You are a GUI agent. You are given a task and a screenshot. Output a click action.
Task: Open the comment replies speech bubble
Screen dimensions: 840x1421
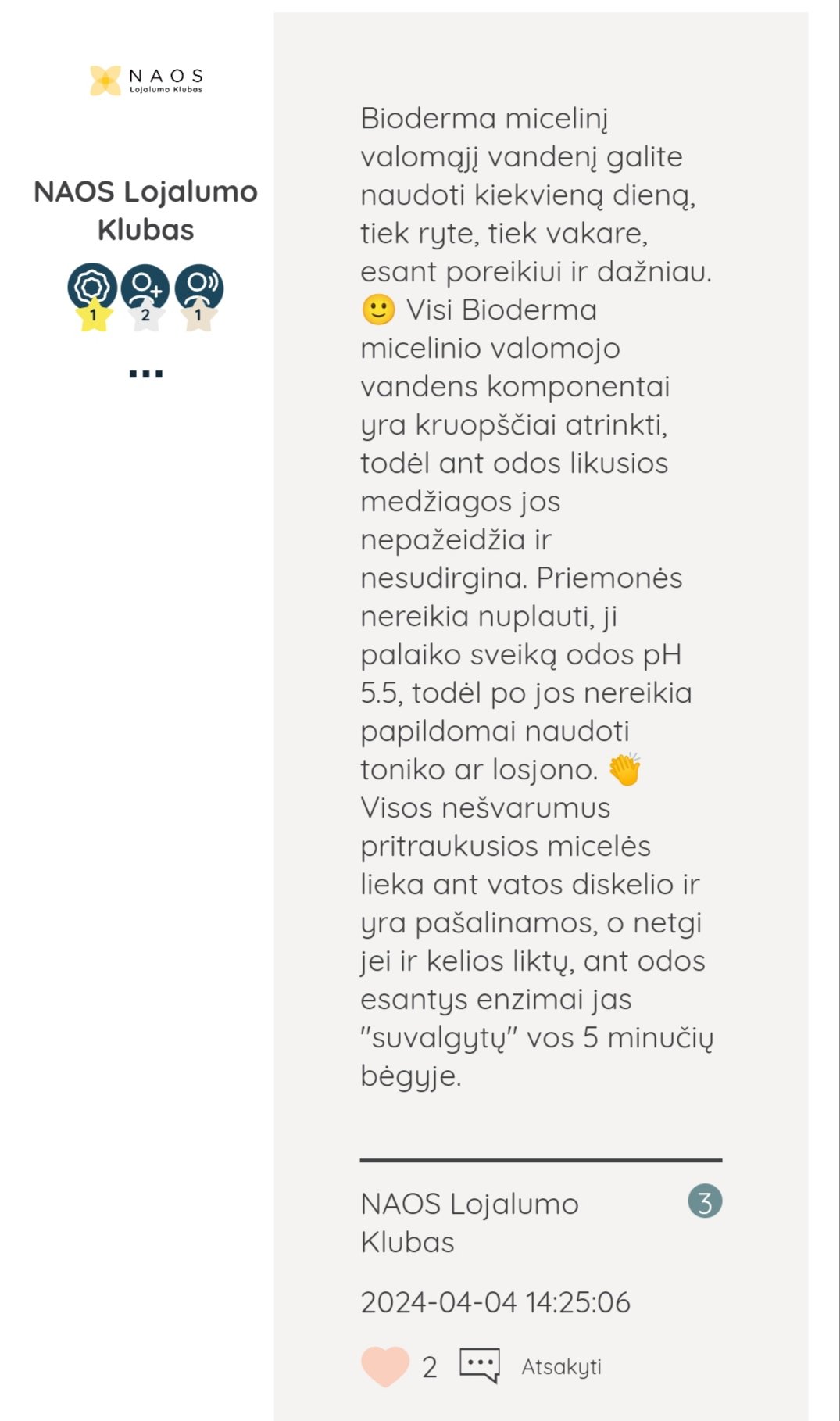[479, 1366]
